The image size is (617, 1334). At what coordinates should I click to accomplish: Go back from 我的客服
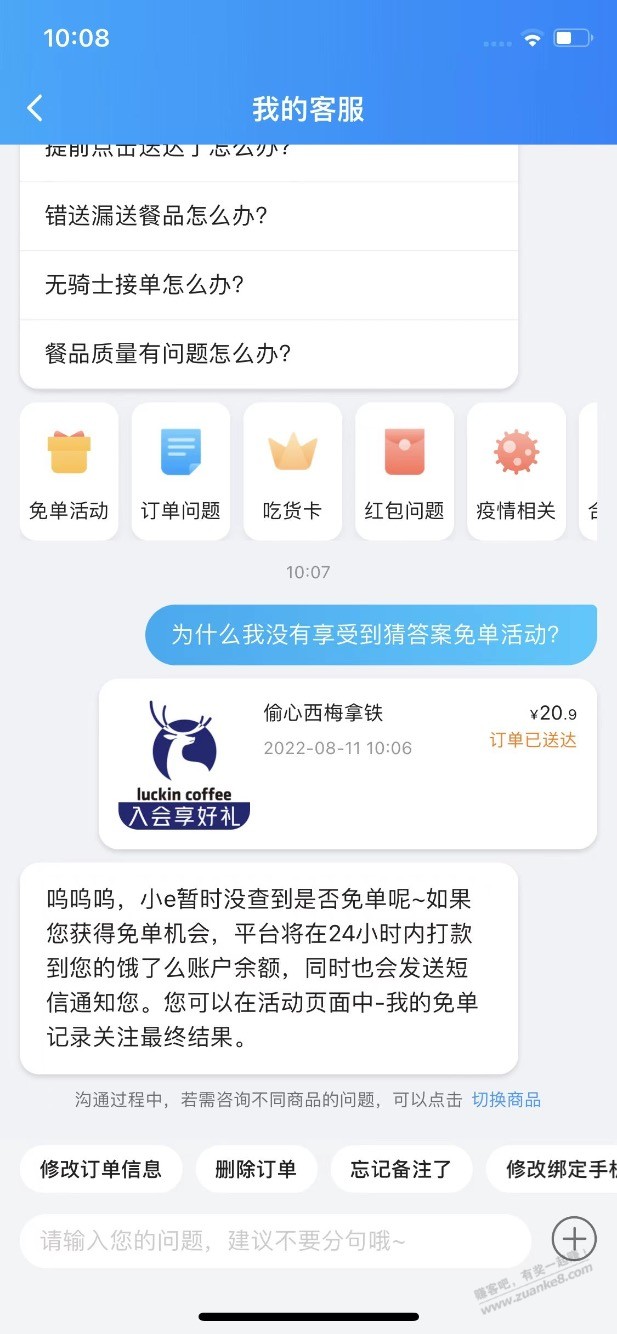pyautogui.click(x=36, y=108)
